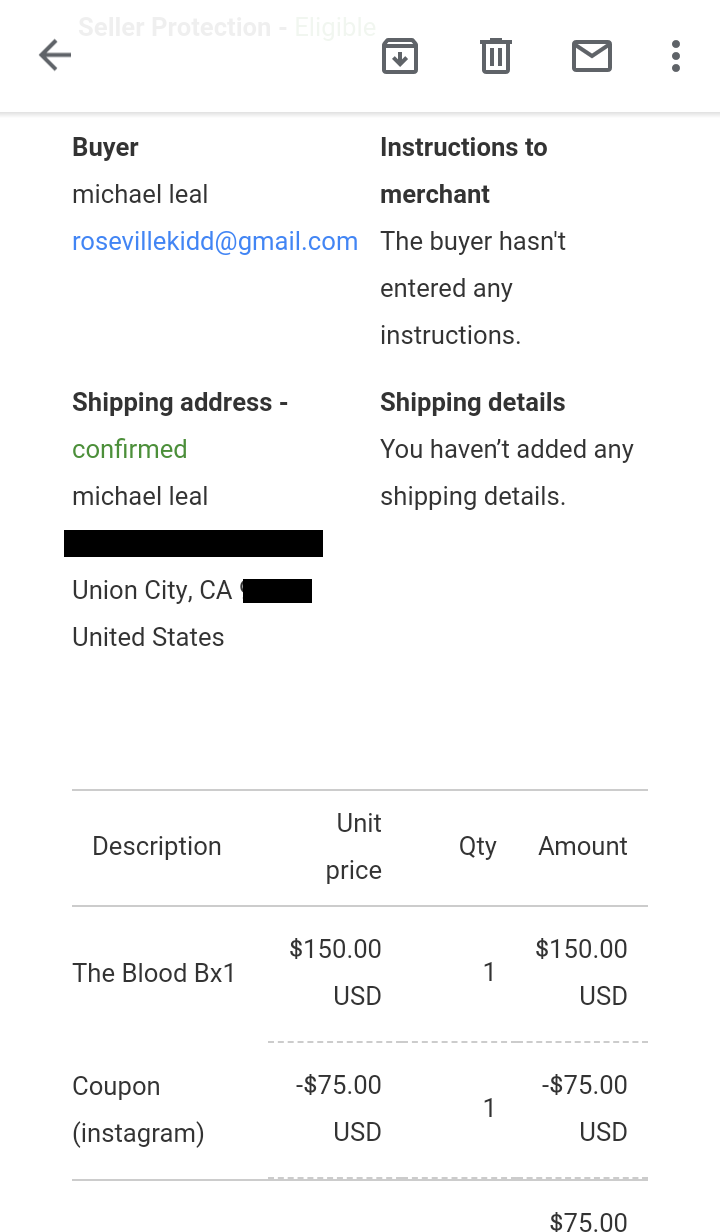Archive this email

pos(400,56)
